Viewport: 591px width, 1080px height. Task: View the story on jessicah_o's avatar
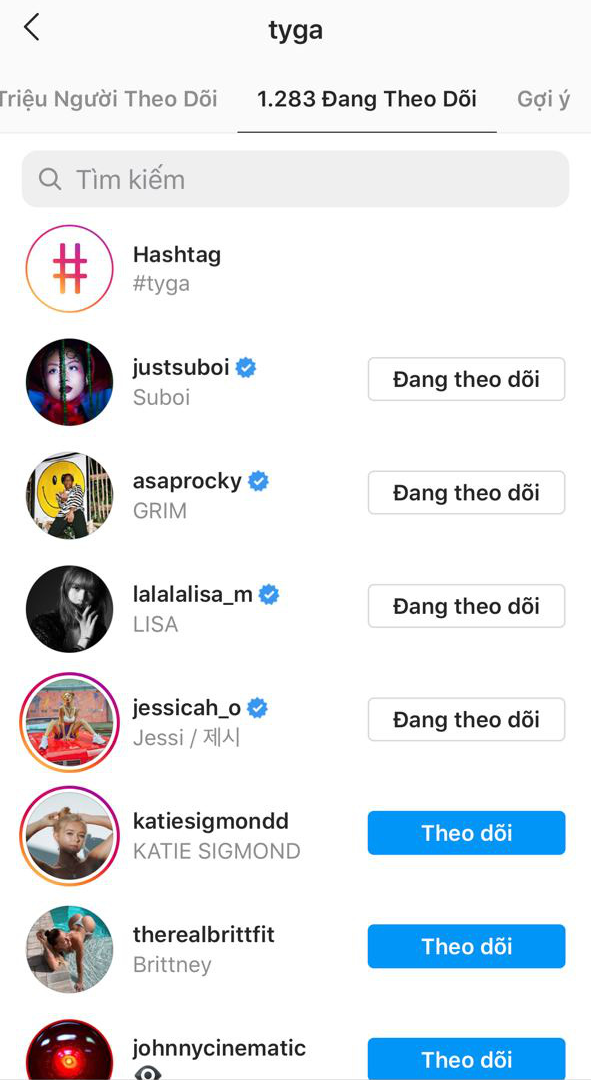tap(70, 721)
